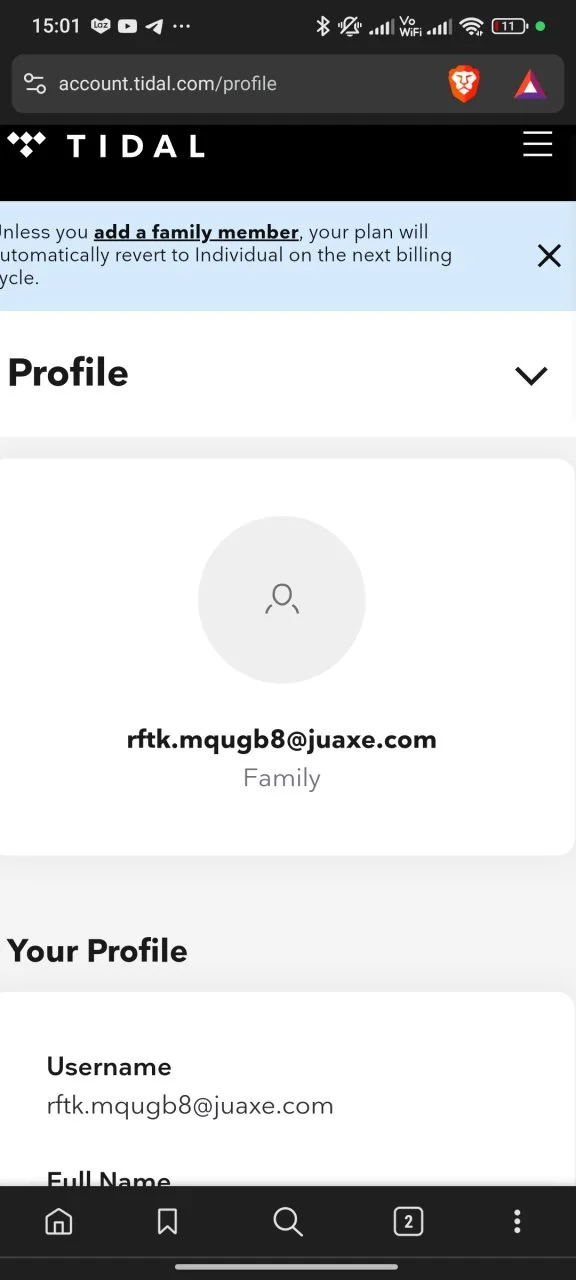Open Brave Rewards triangle icon

point(530,85)
